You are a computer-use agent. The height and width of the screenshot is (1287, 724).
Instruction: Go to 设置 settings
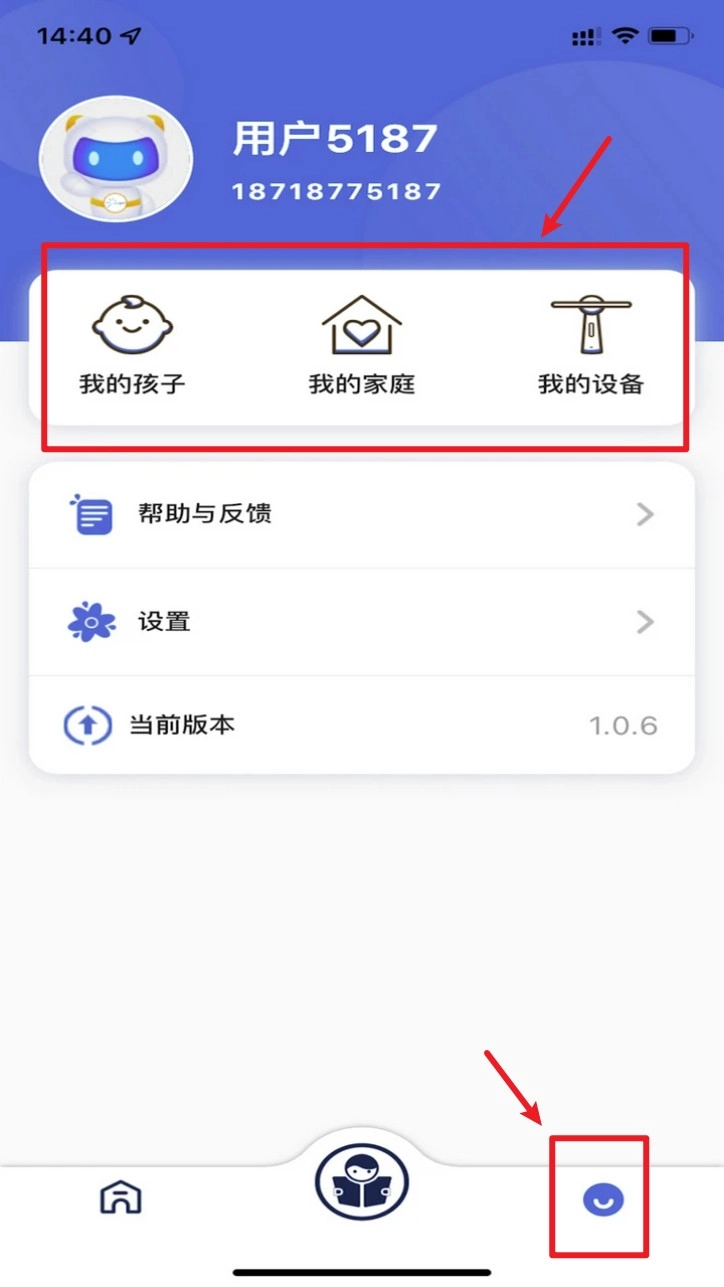coord(361,622)
